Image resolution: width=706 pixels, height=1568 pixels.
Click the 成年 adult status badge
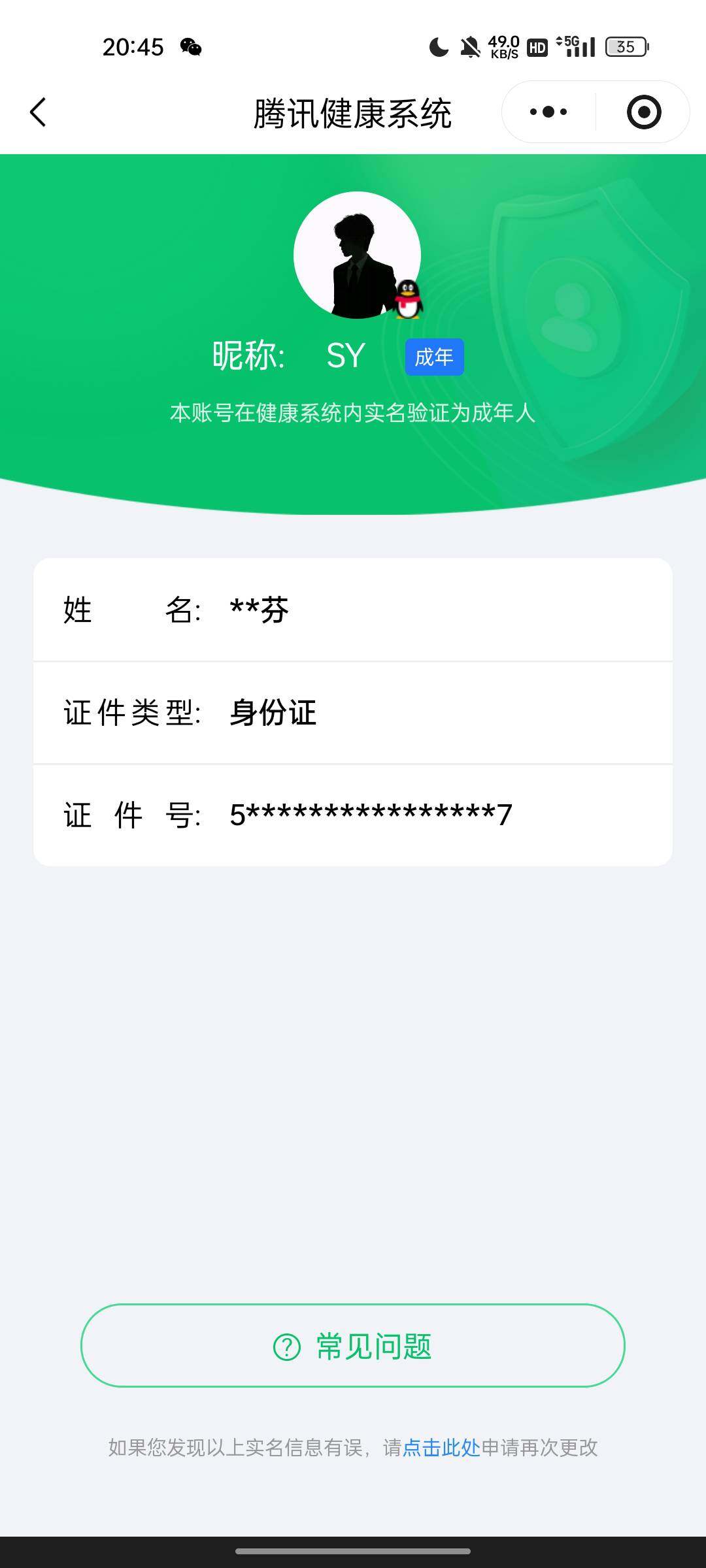433,357
